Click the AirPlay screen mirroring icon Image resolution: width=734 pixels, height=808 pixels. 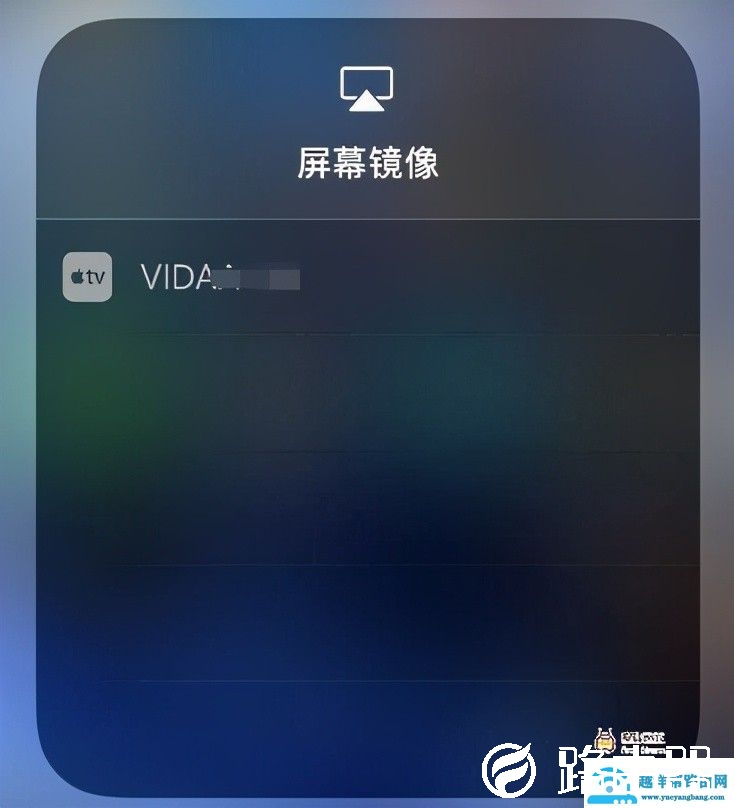369,88
